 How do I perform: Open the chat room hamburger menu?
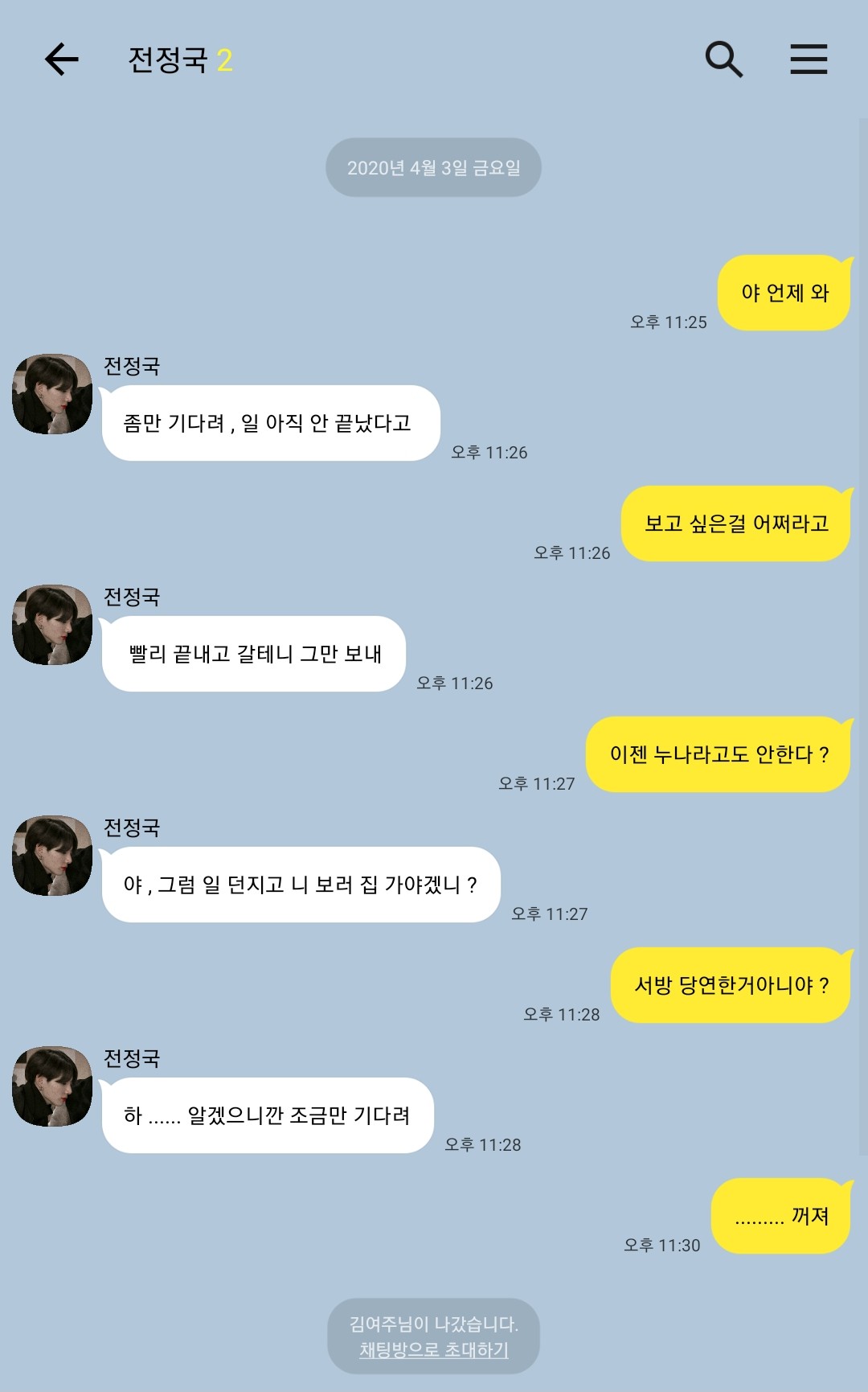808,60
